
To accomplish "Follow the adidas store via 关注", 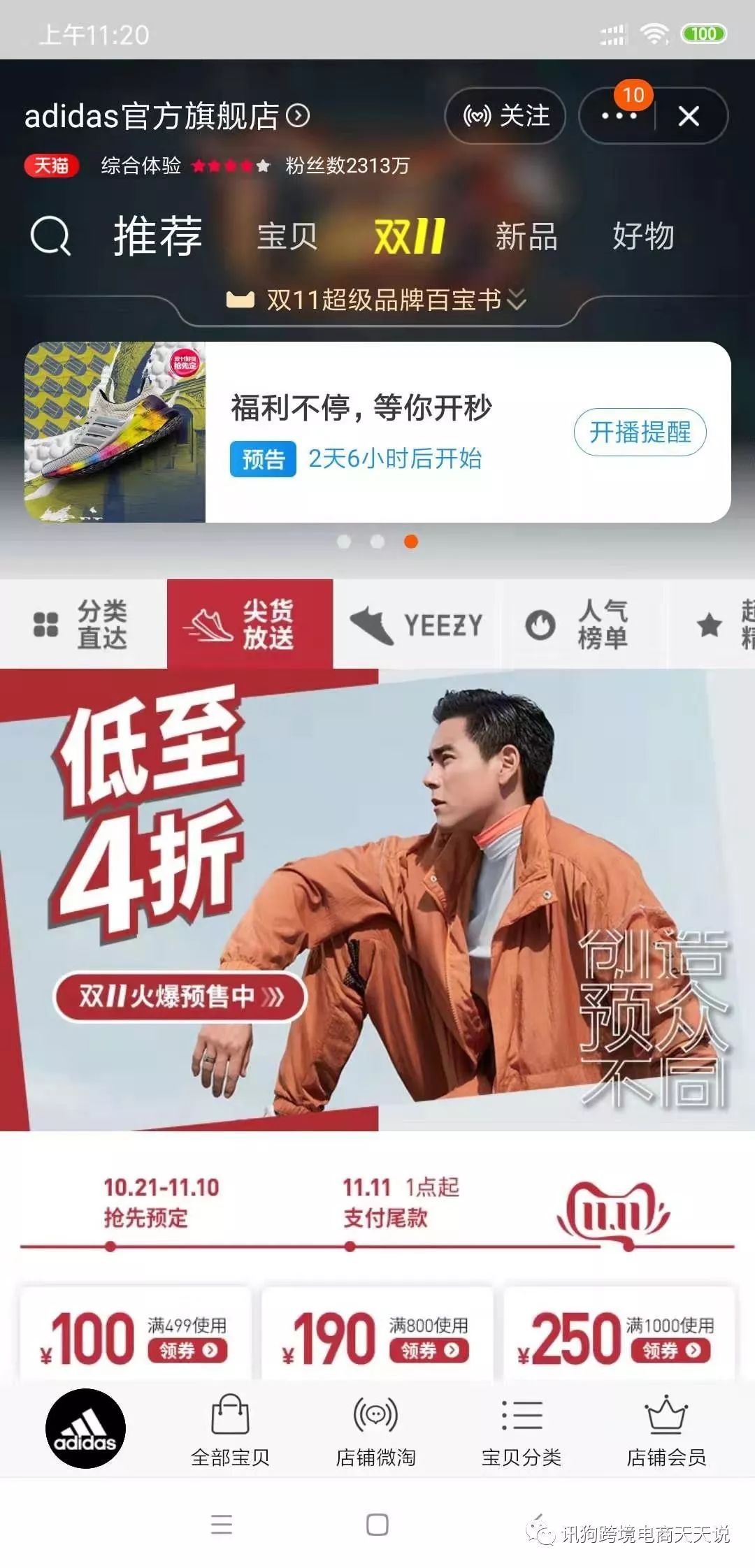I will point(506,116).
